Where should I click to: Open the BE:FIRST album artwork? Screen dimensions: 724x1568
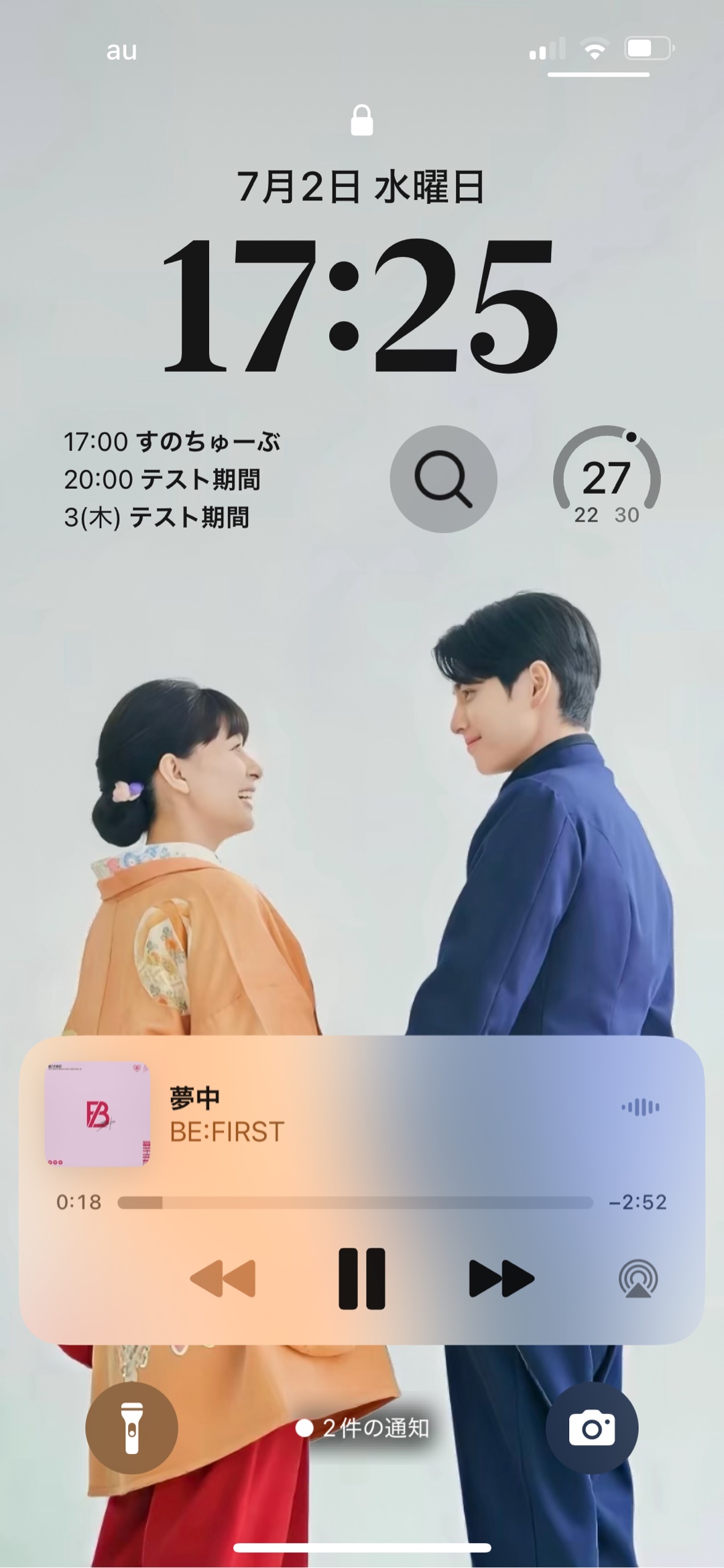tap(98, 1115)
